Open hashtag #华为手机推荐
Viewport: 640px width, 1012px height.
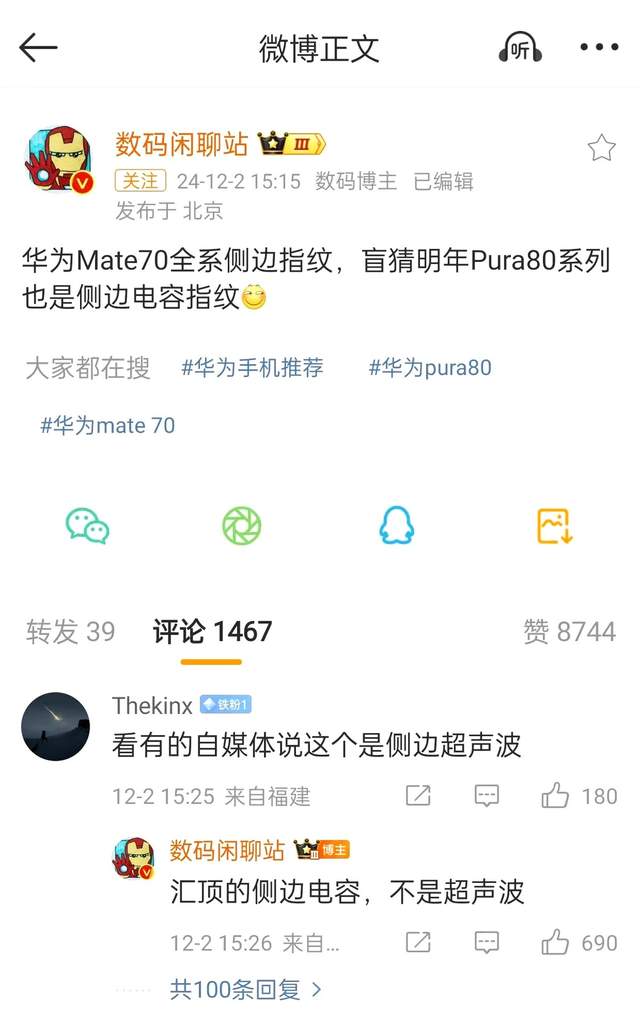click(252, 368)
